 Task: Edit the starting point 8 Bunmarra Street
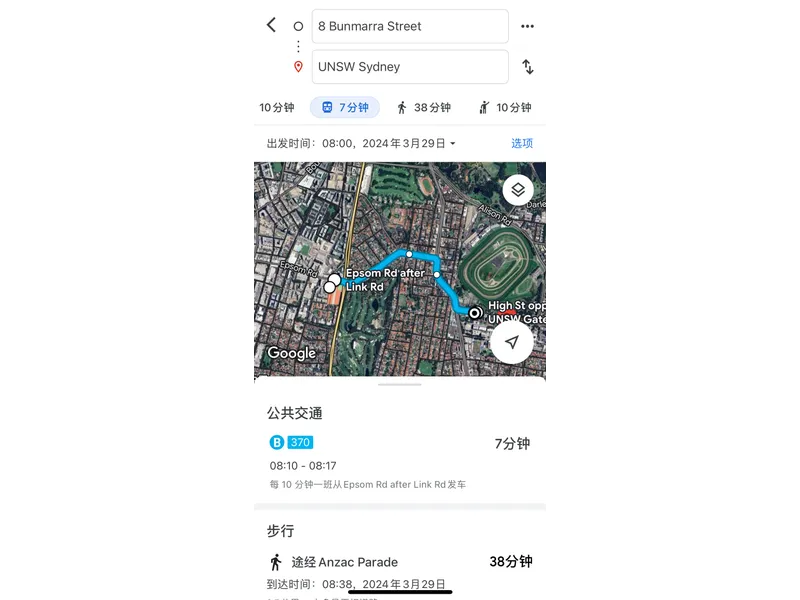point(410,26)
